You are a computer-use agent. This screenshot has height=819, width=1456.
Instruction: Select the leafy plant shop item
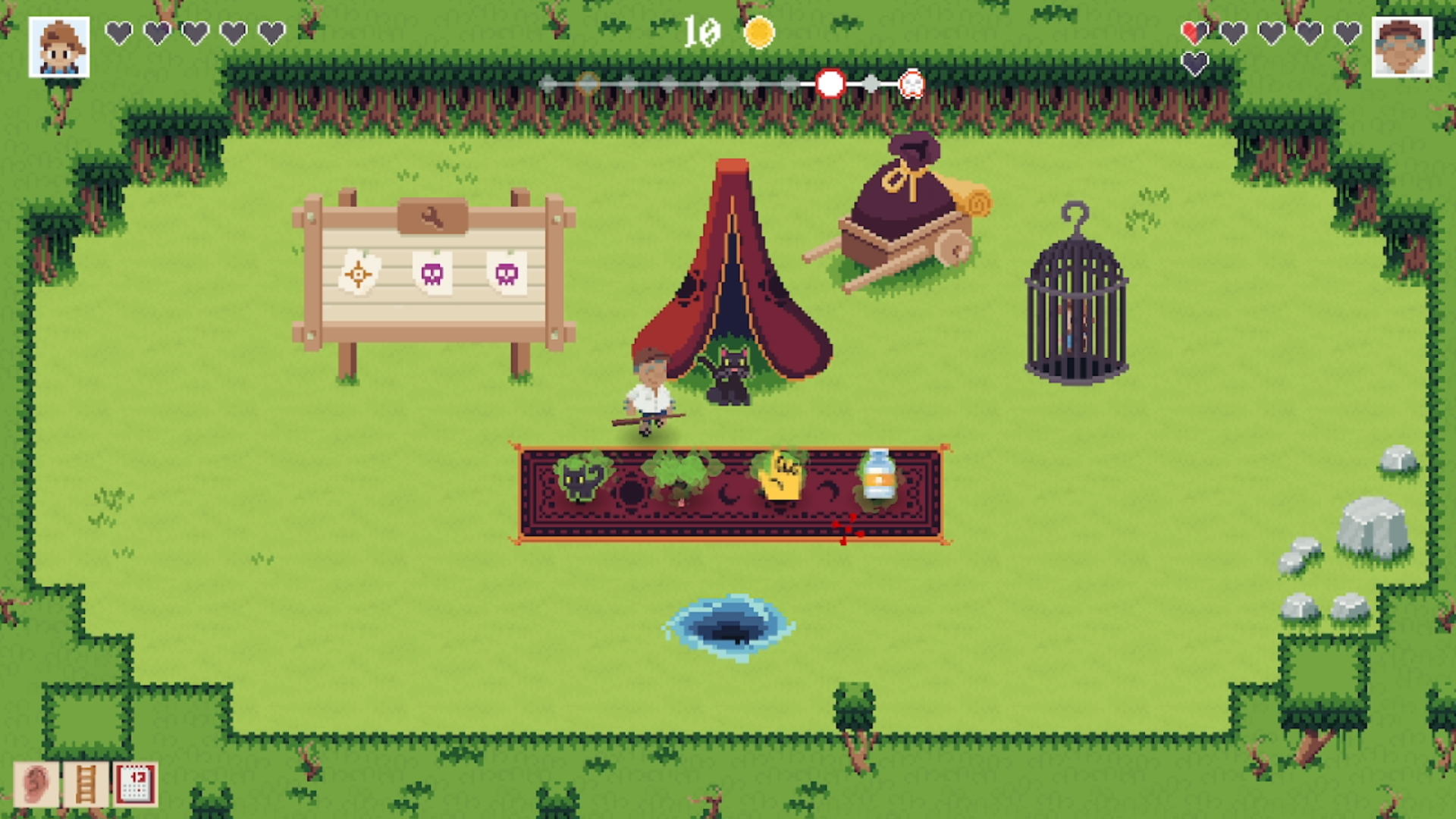coord(681,476)
